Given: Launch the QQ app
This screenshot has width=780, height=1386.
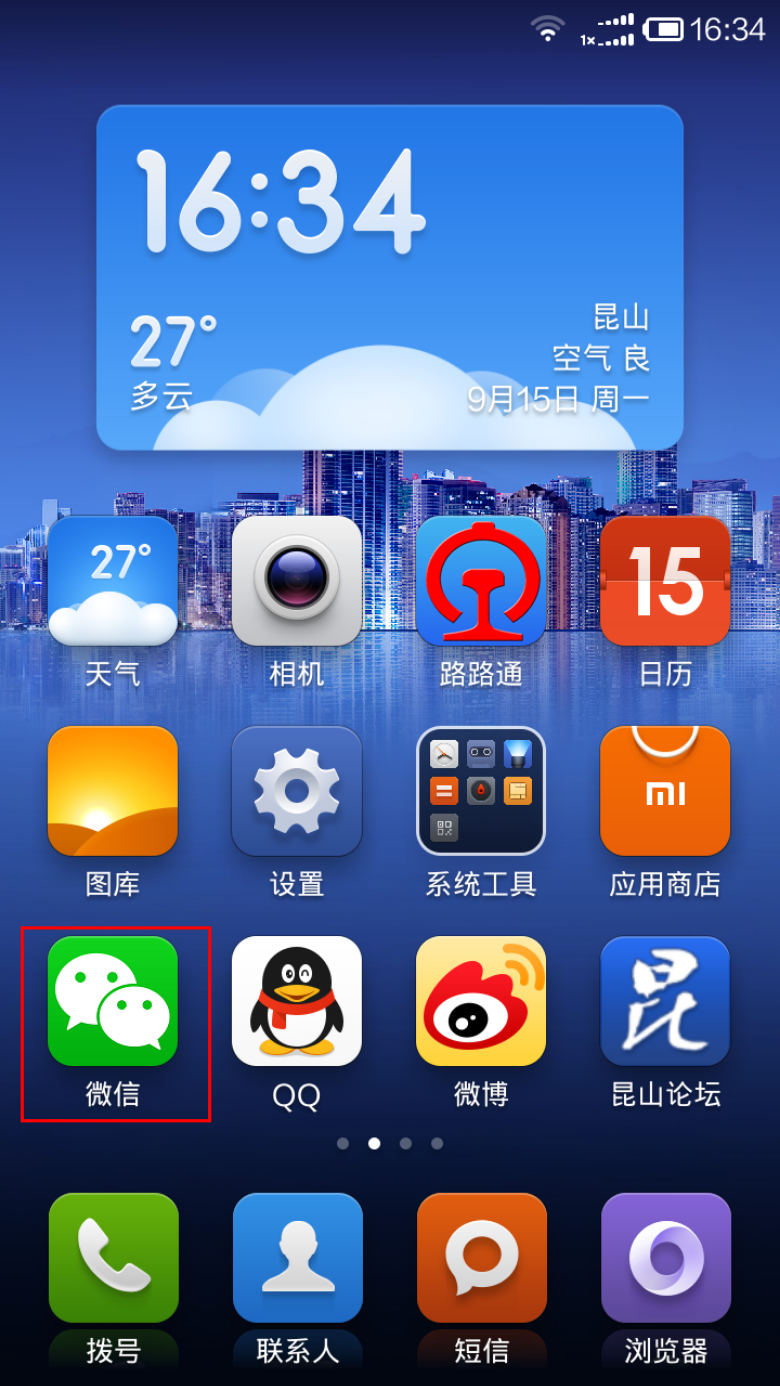Looking at the screenshot, I should pyautogui.click(x=297, y=1001).
